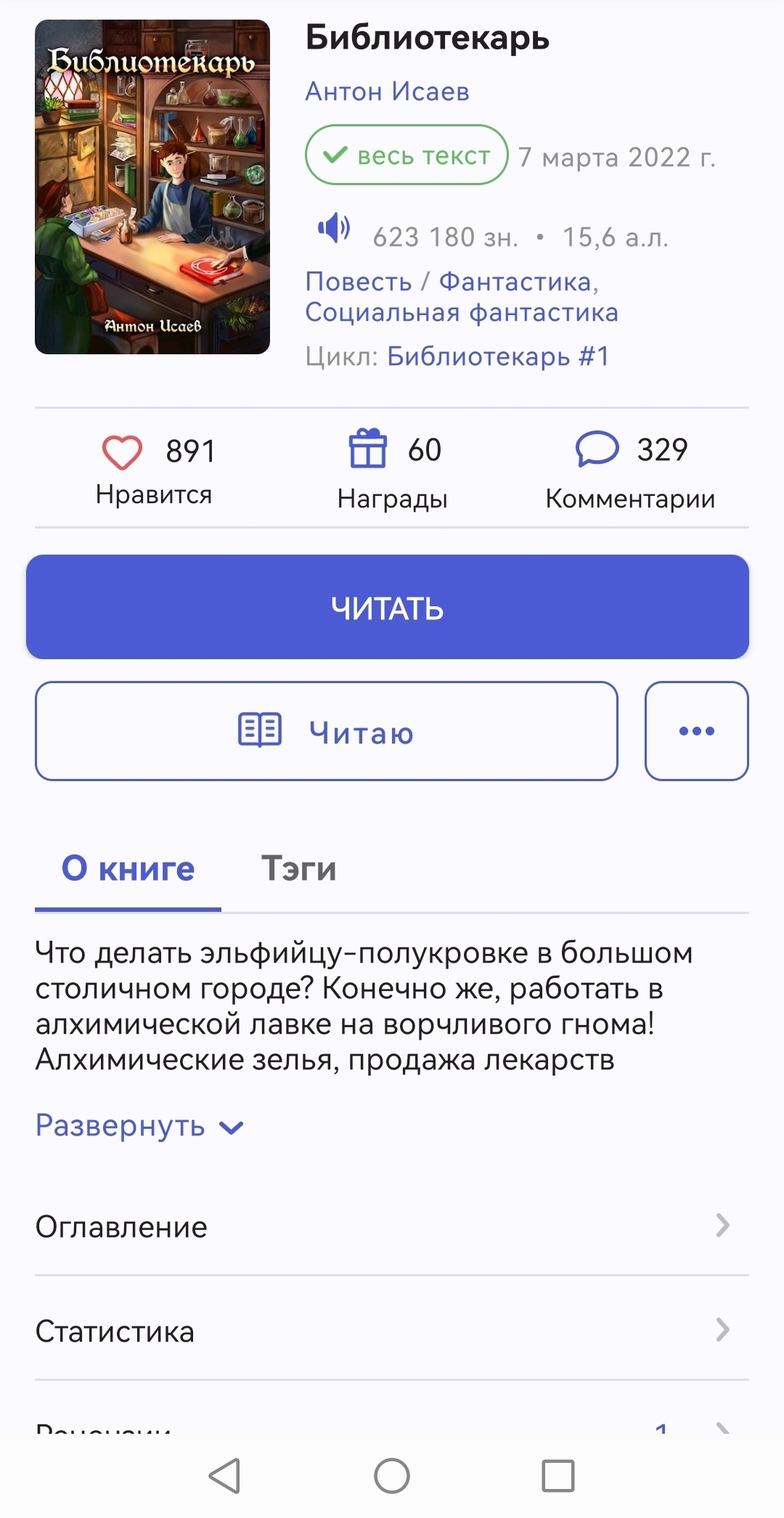The image size is (784, 1518).
Task: Go to the home screen
Action: click(392, 1476)
